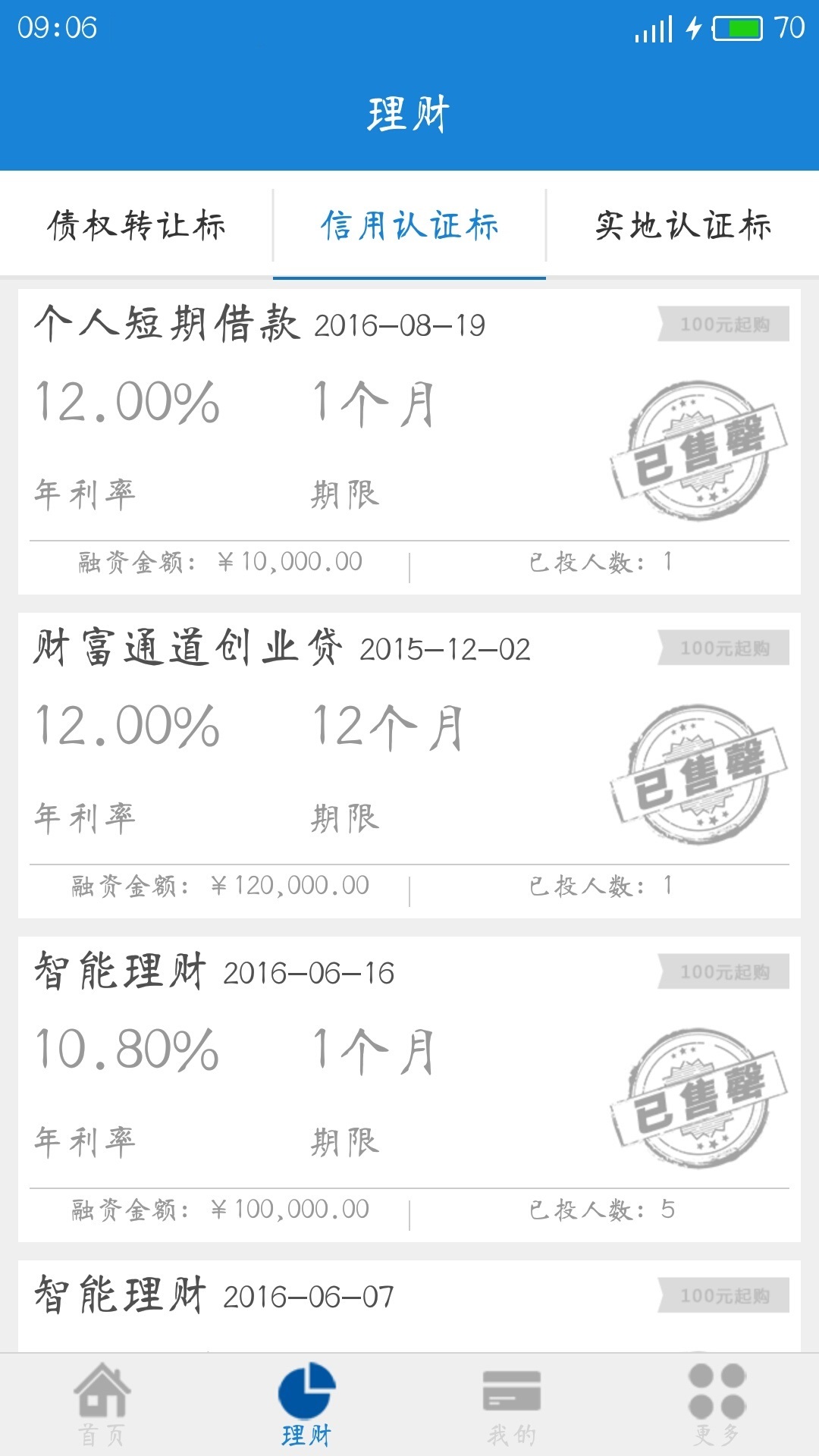This screenshot has width=819, height=1456.
Task: Tap the 理财 bottom navigation item
Action: click(307, 1404)
